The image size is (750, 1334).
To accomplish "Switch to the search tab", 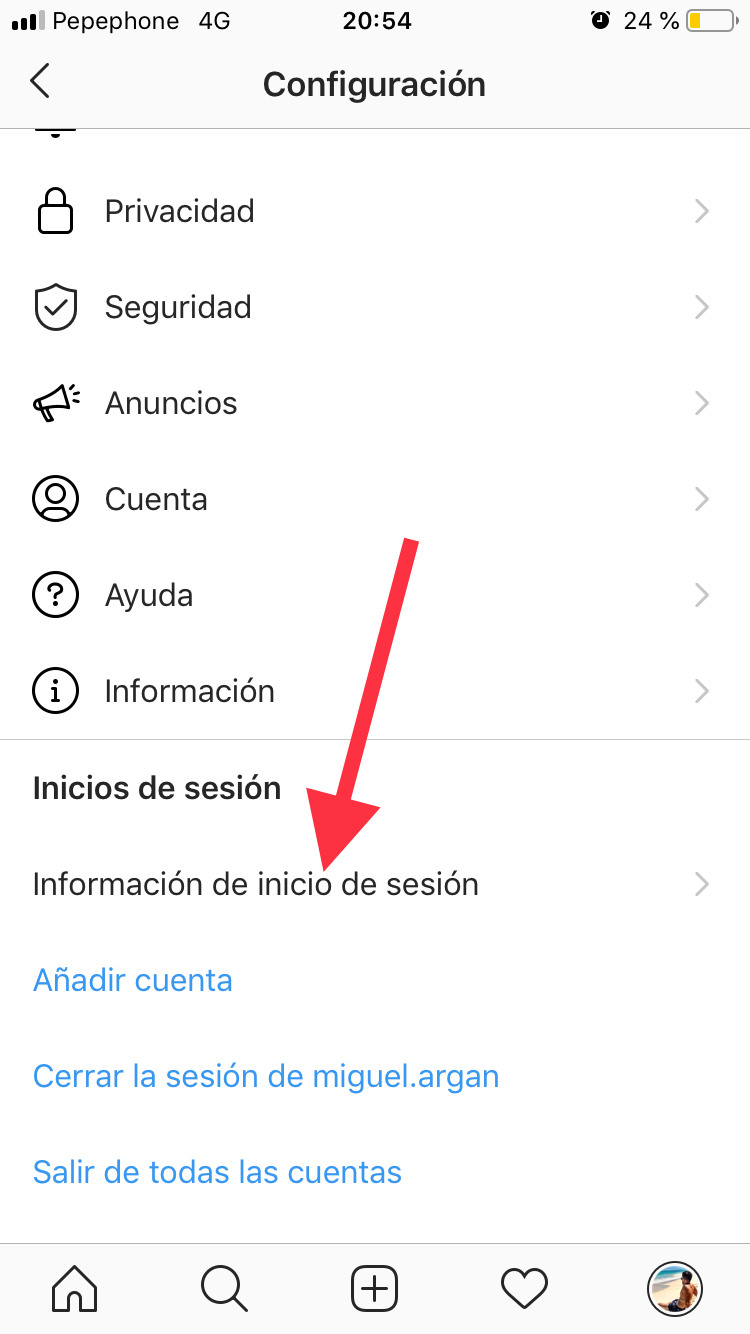I will point(225,1288).
